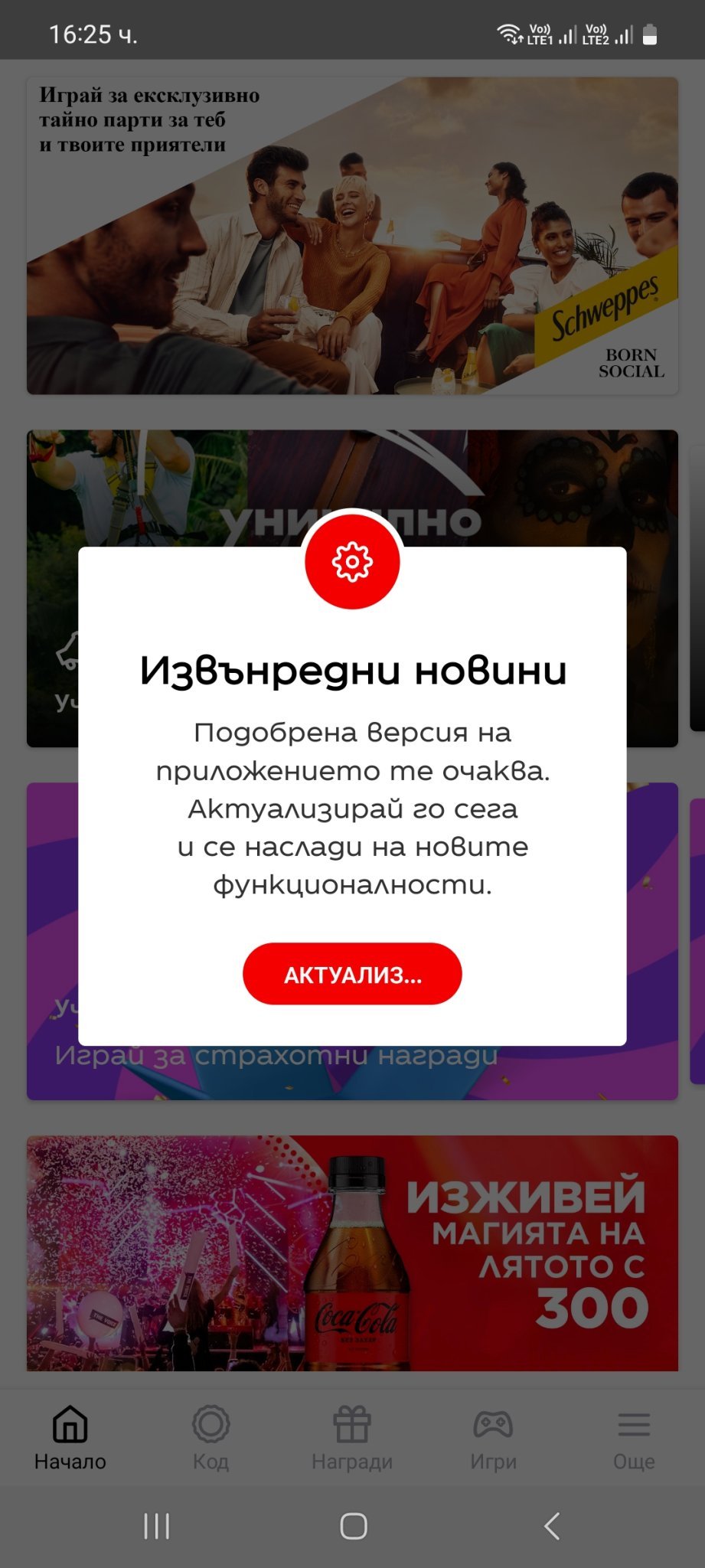Switch to the Начало tab
This screenshot has height=1568, width=705.
point(70,1438)
